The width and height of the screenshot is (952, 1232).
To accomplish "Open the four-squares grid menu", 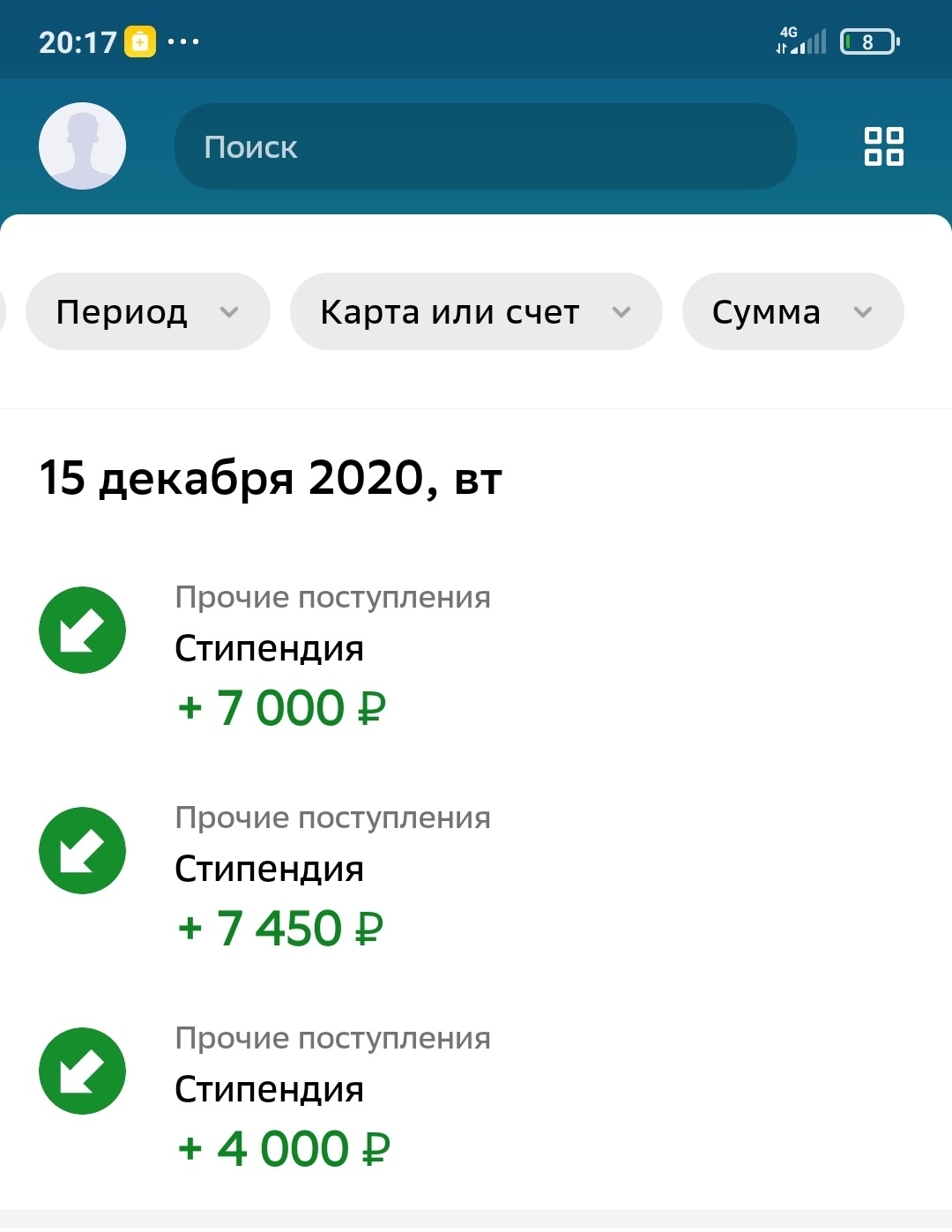I will coord(883,146).
